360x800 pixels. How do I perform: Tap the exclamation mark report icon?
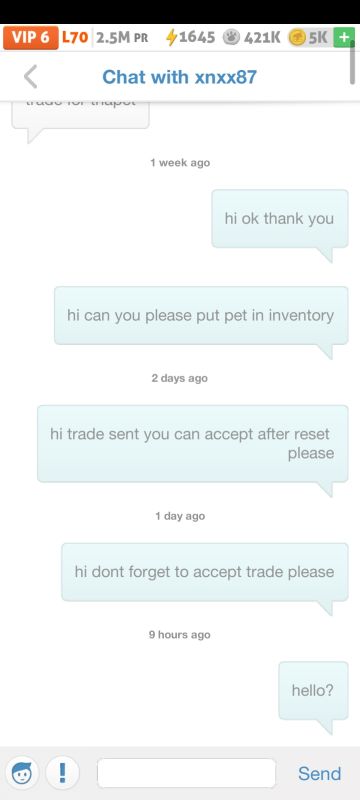coord(62,773)
